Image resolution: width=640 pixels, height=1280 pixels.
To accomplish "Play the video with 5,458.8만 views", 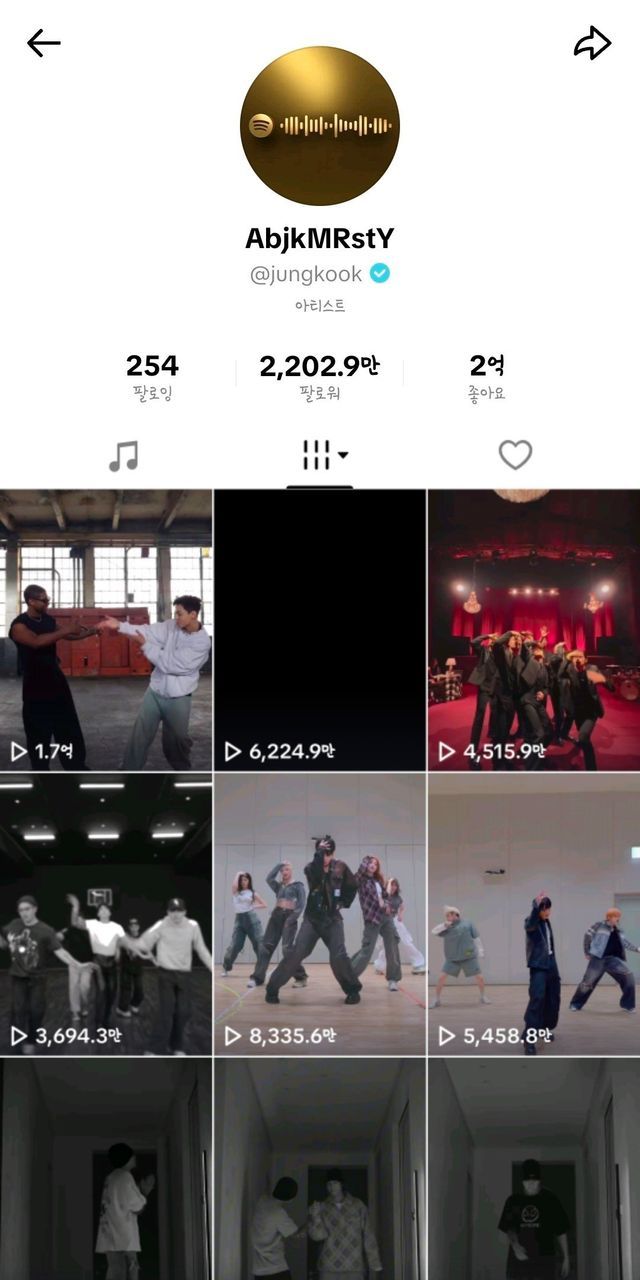I will [534, 914].
